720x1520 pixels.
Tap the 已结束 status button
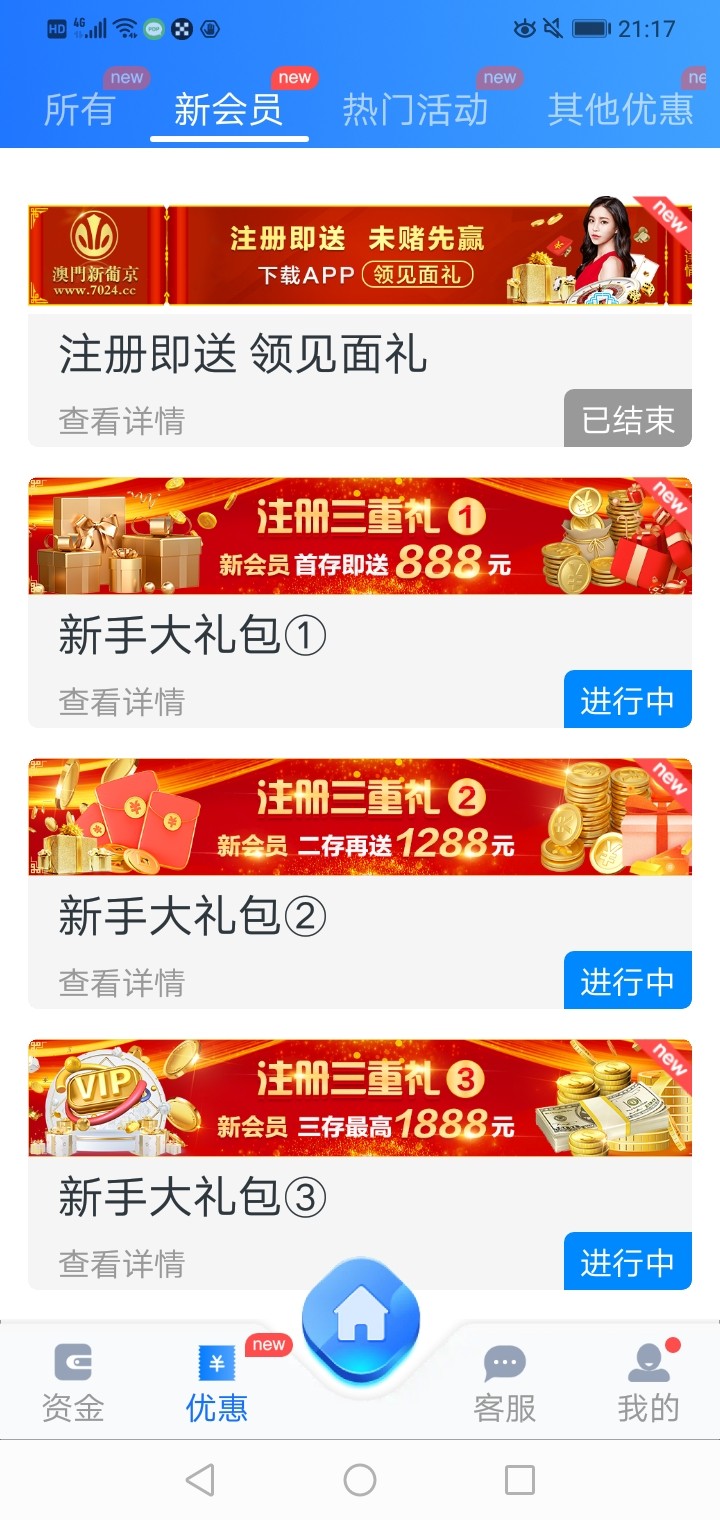coord(628,419)
